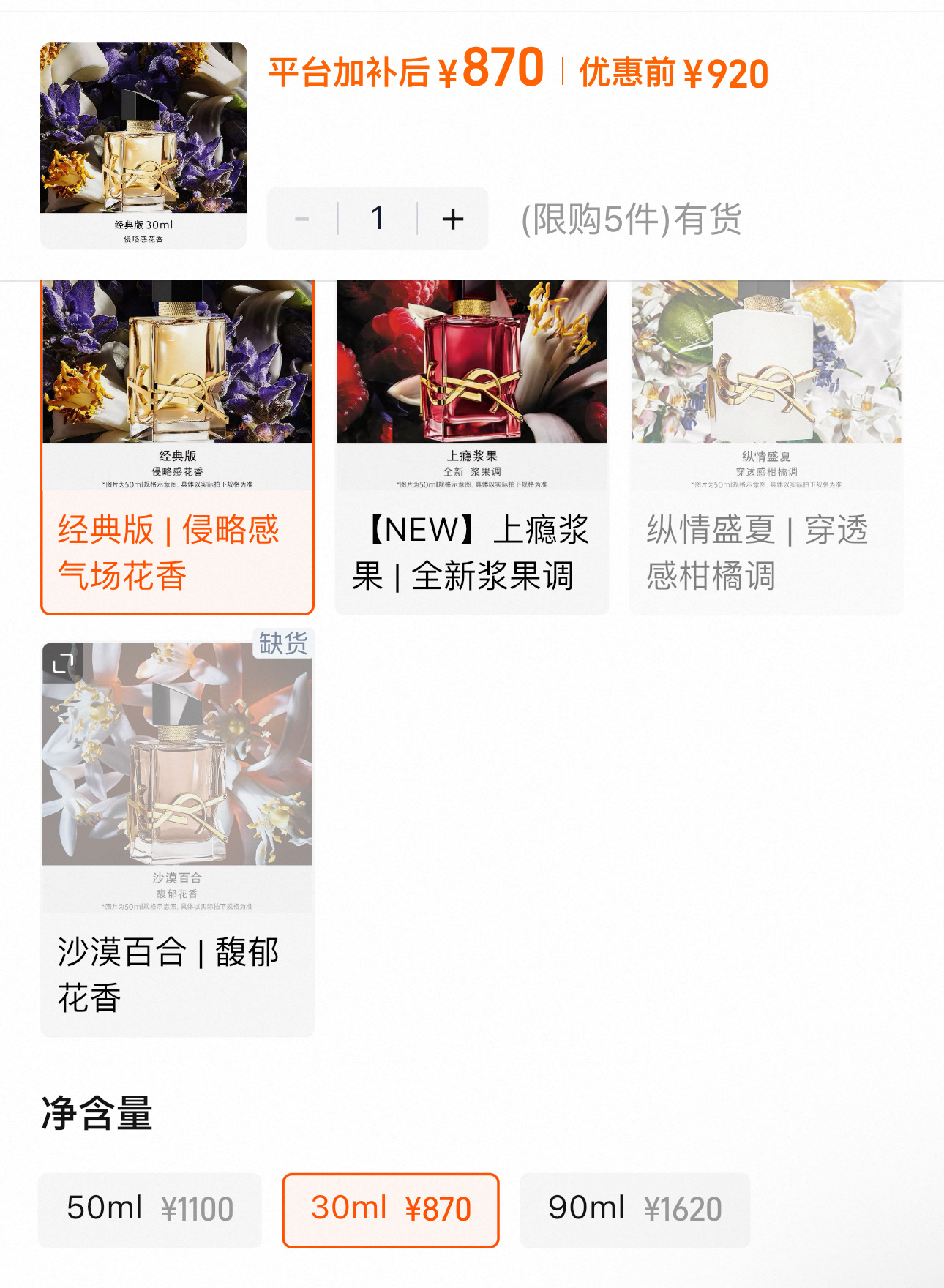Choose the 【NEW】上瘾浆果 variant
The width and height of the screenshot is (944, 1288).
[472, 447]
